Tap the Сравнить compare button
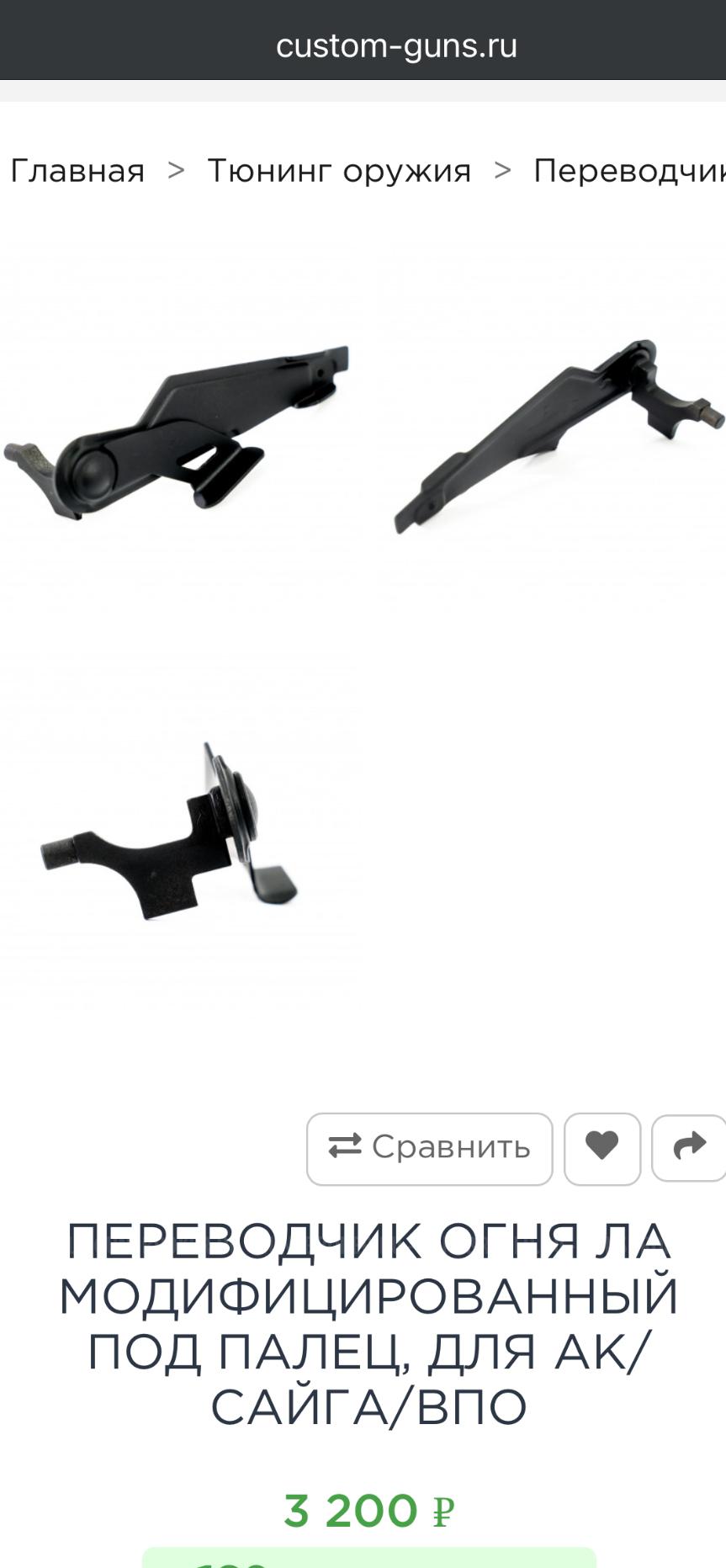 point(429,1148)
